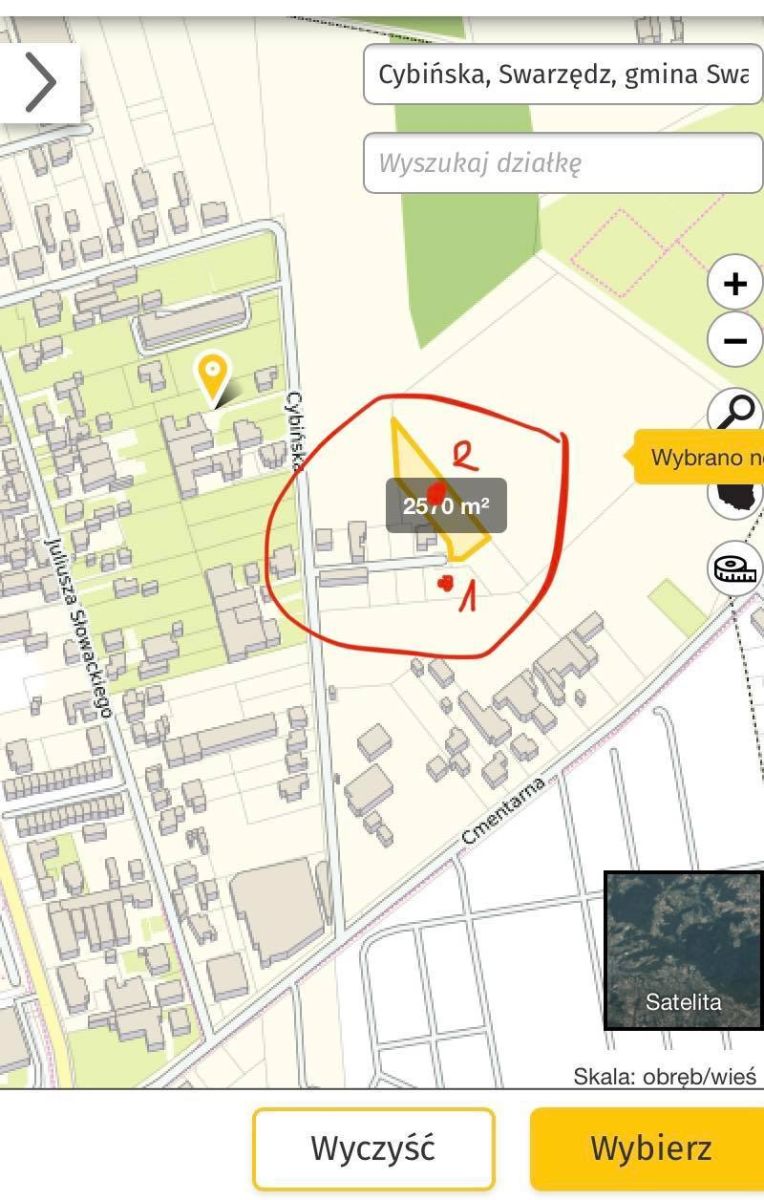
Task: Tap the yellow location pin marker
Action: pos(212,375)
